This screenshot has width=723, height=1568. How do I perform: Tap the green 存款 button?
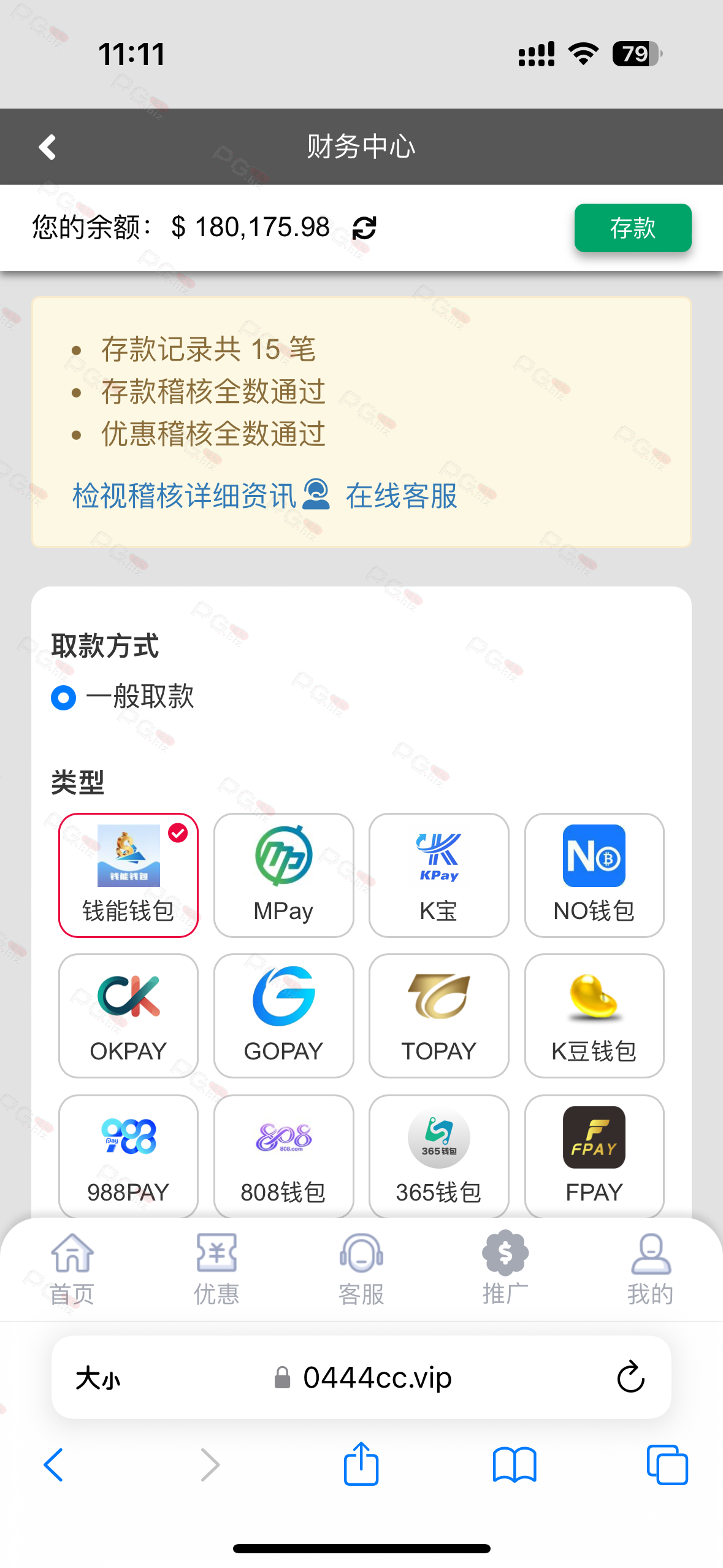(x=632, y=228)
